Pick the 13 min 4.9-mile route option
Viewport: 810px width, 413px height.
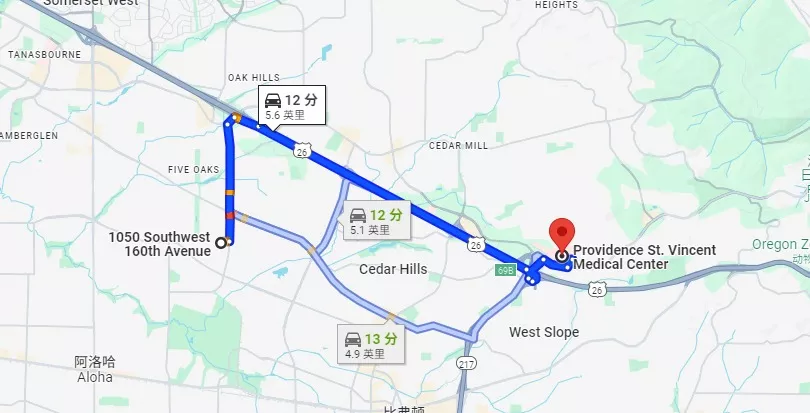[x=371, y=345]
